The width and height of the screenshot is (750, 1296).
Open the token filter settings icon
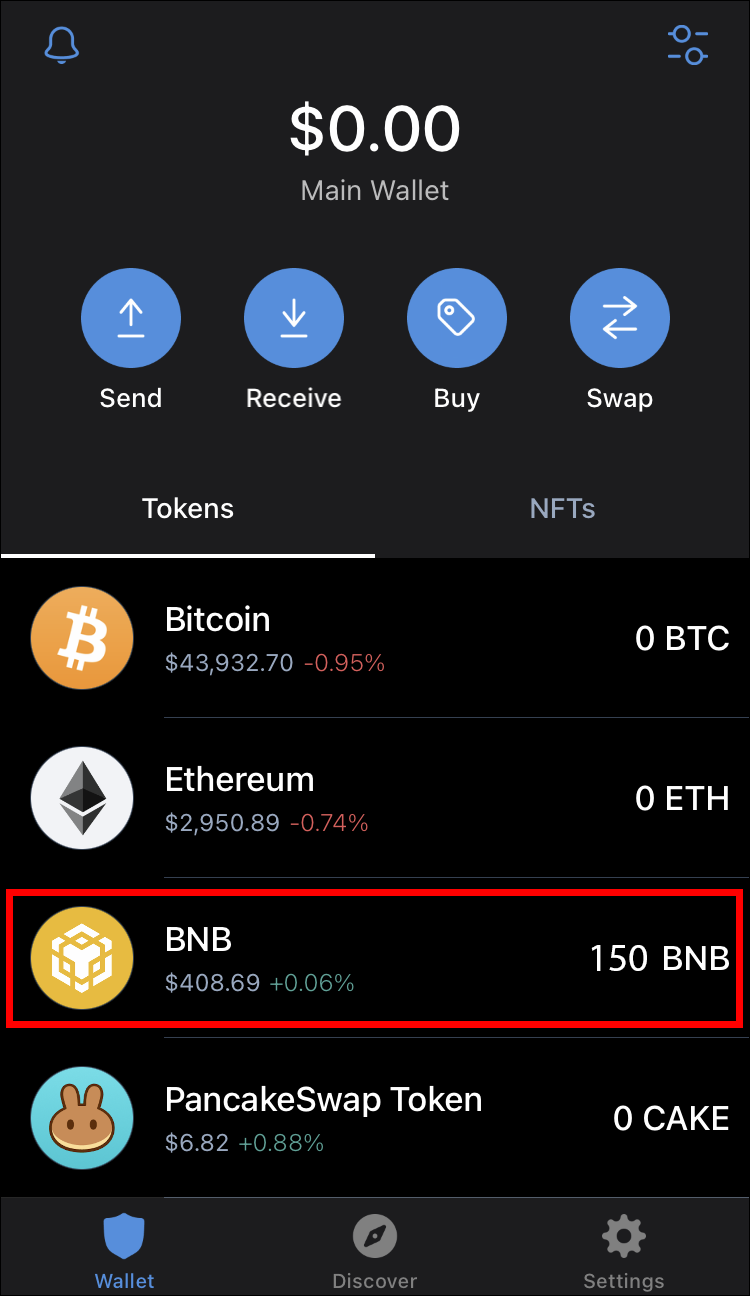click(688, 45)
